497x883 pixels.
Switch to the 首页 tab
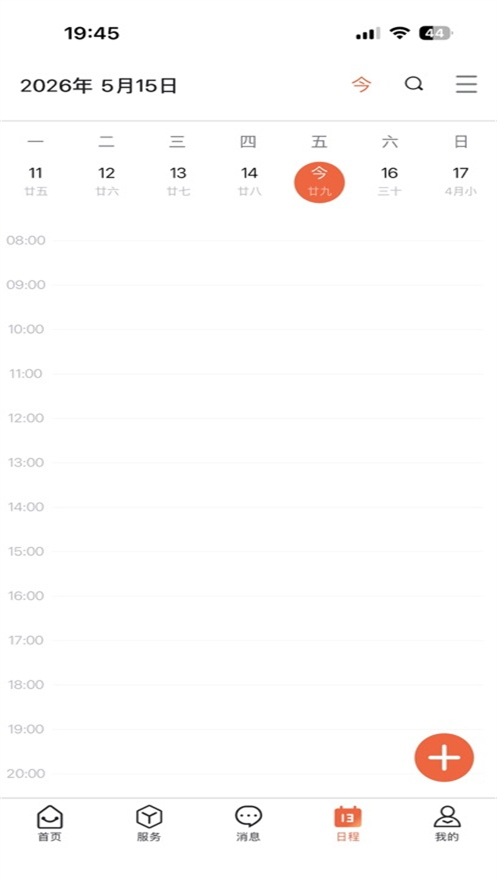pos(50,823)
